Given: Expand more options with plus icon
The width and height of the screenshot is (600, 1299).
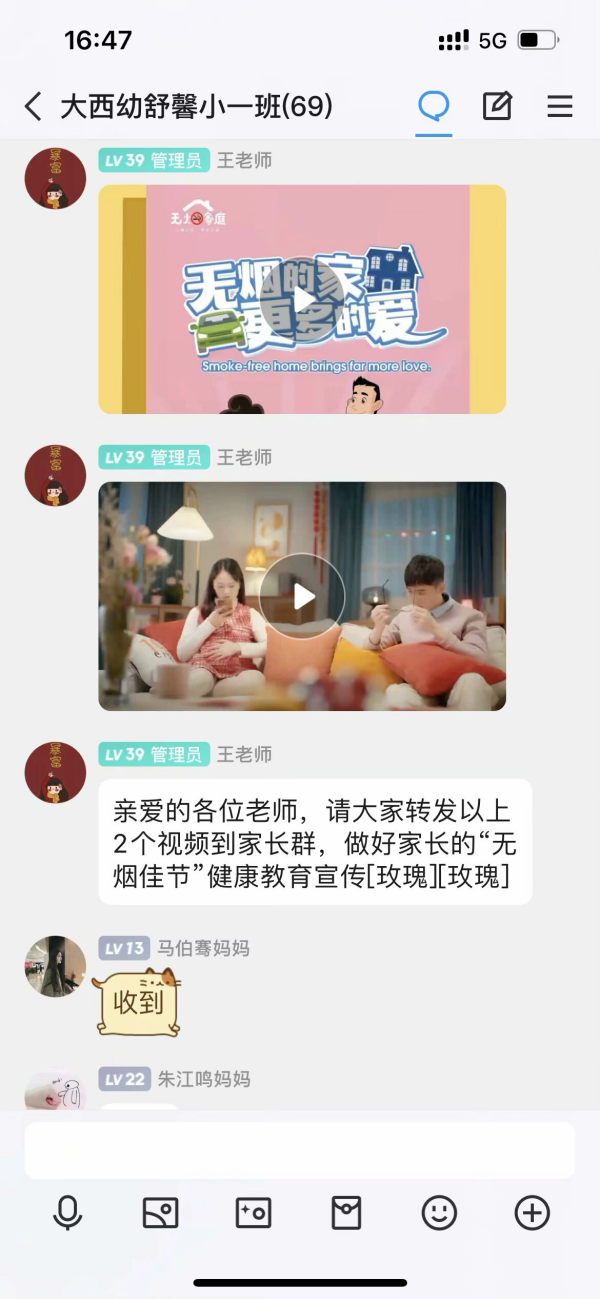Looking at the screenshot, I should [532, 1213].
